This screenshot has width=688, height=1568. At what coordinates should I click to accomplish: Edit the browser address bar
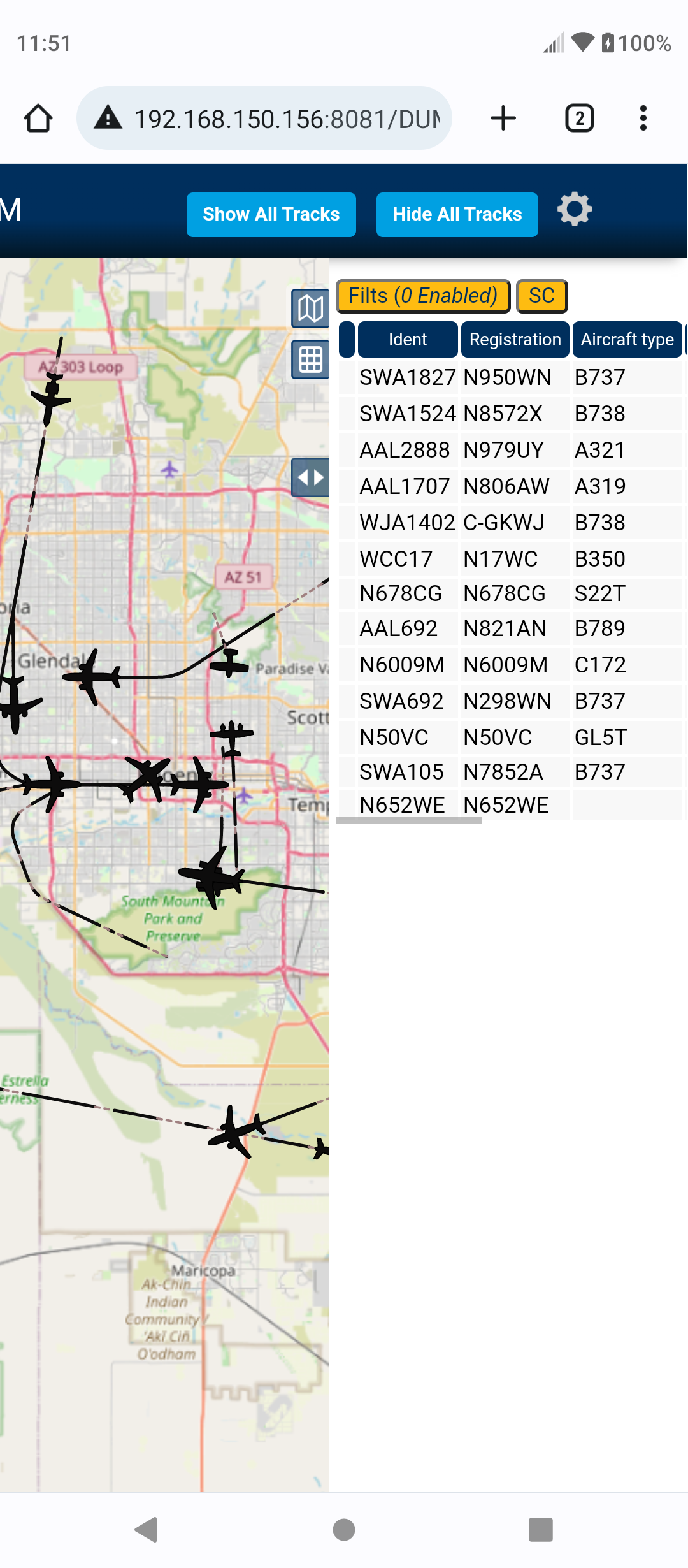pos(264,119)
